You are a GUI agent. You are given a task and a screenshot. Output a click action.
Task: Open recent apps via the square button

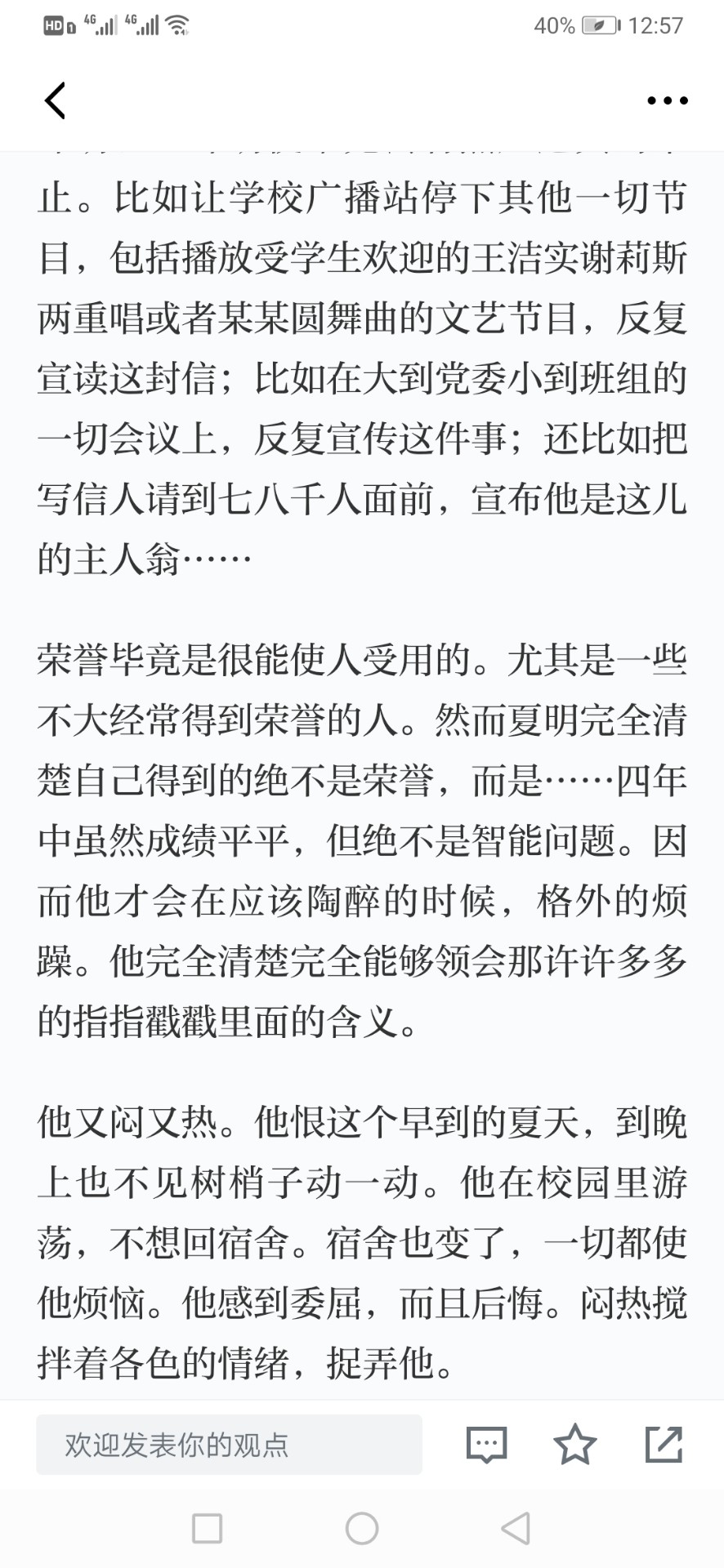click(207, 1528)
